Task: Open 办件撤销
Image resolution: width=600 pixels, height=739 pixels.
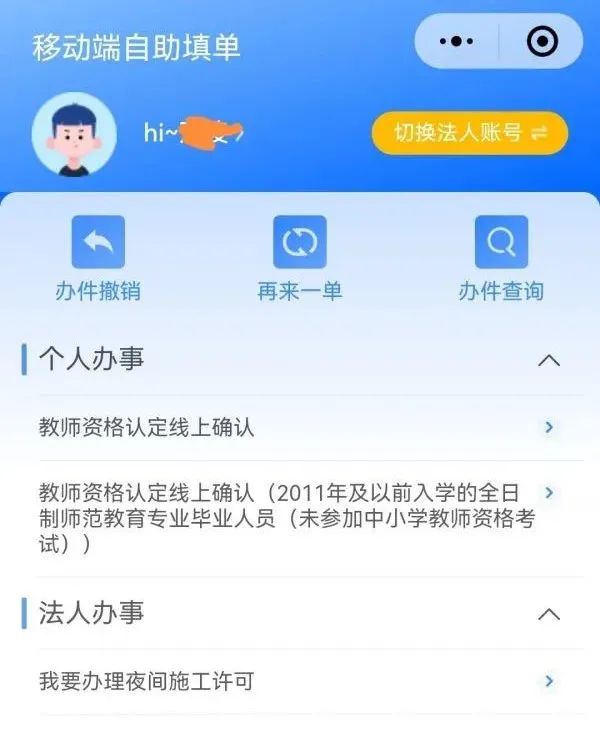Action: (x=98, y=257)
